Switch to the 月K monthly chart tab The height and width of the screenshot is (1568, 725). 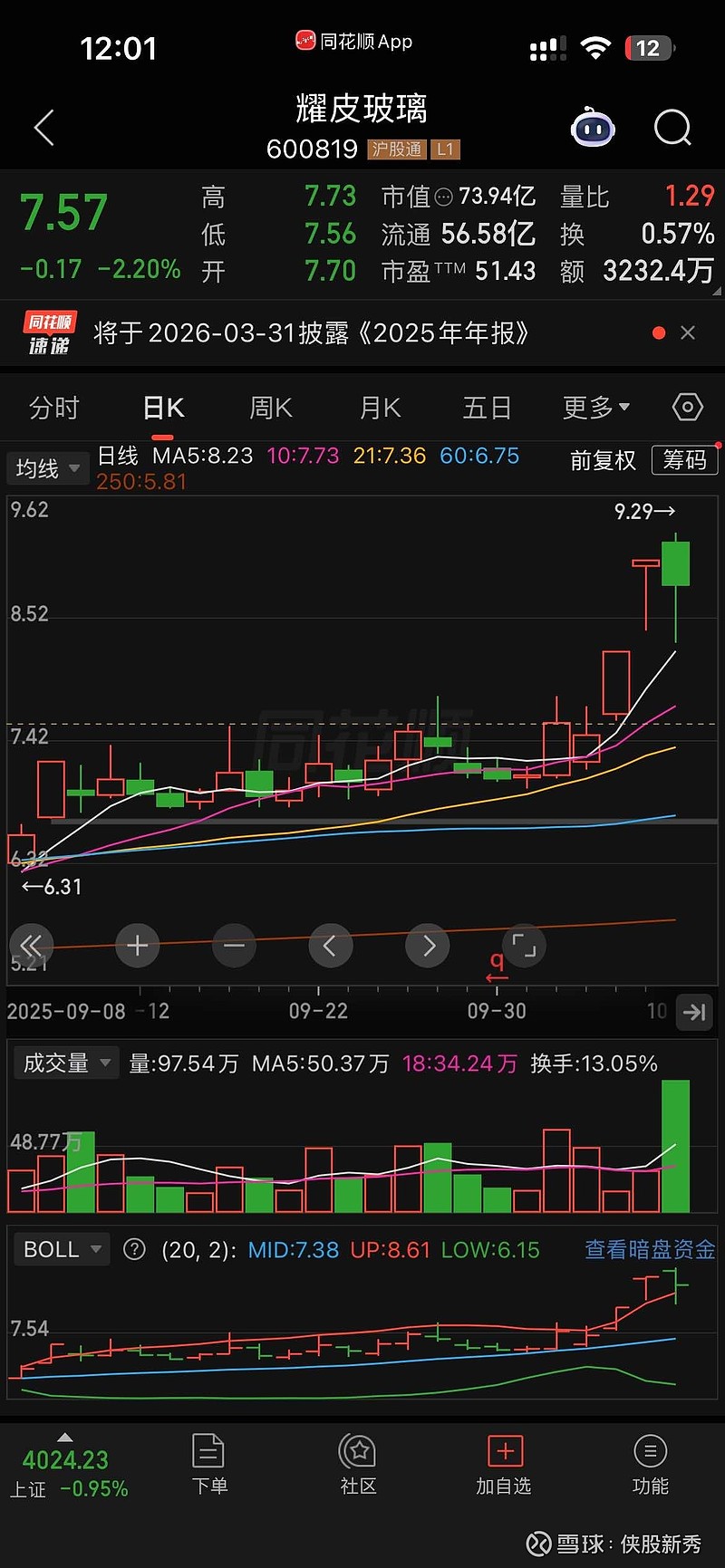coord(379,408)
